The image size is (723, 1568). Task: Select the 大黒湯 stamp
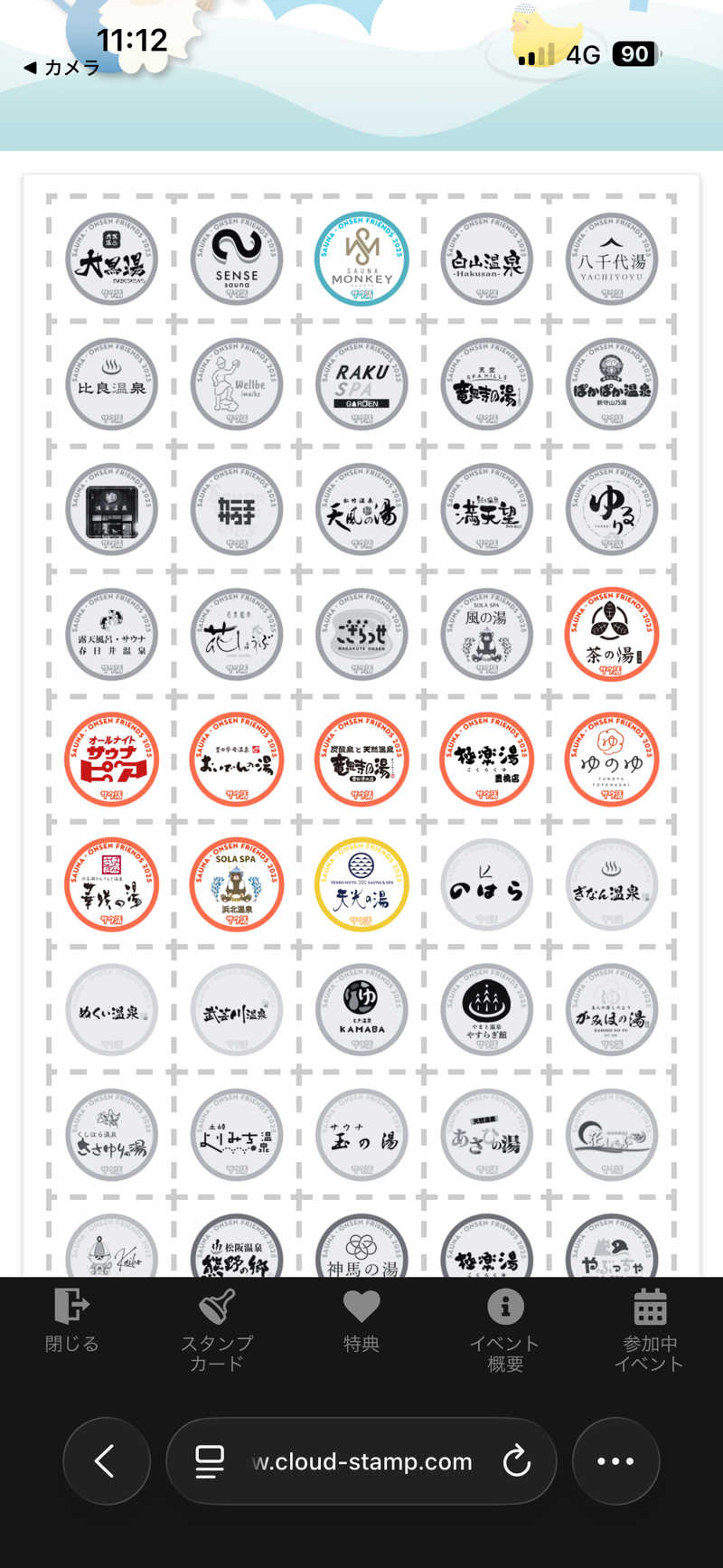(111, 259)
